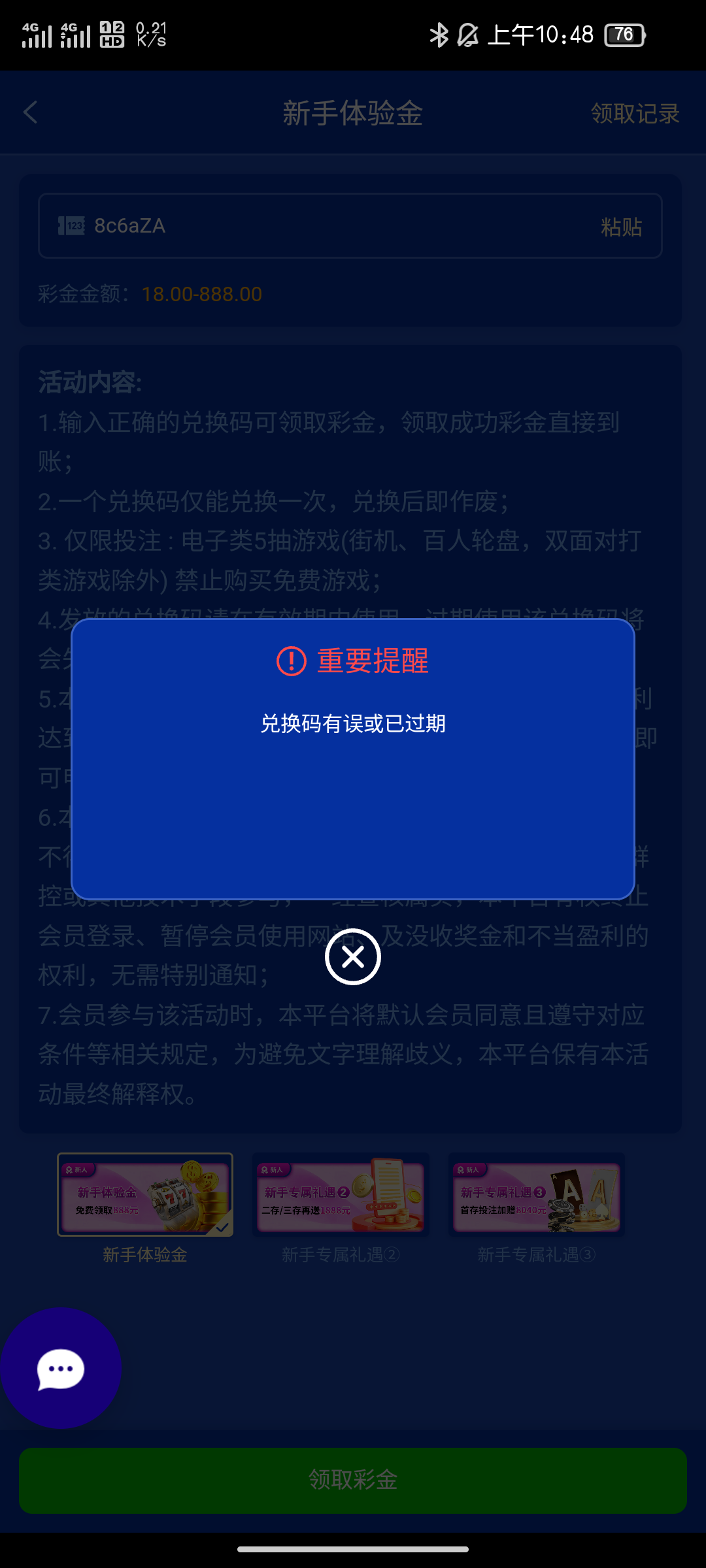Select the 新手体验金 promo card
The height and width of the screenshot is (1568, 706).
[x=145, y=1194]
